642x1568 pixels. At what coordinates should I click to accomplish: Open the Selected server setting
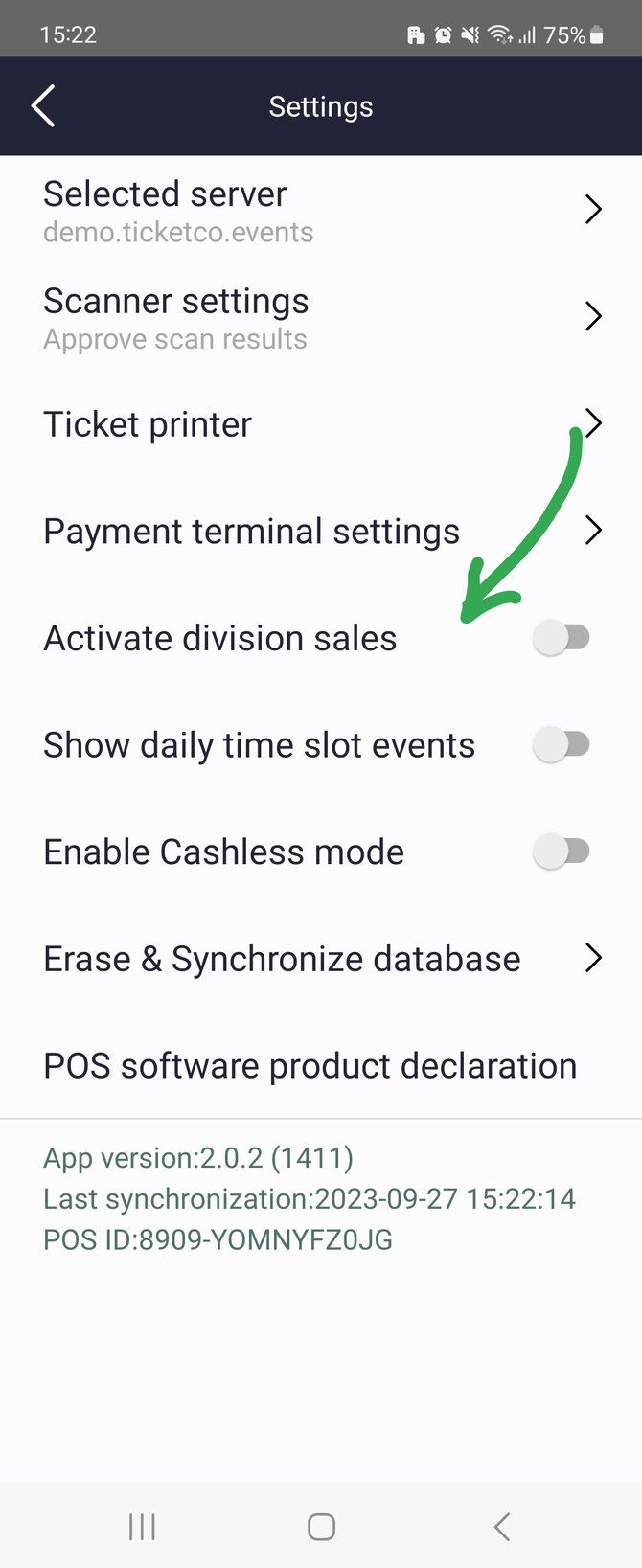tap(321, 211)
